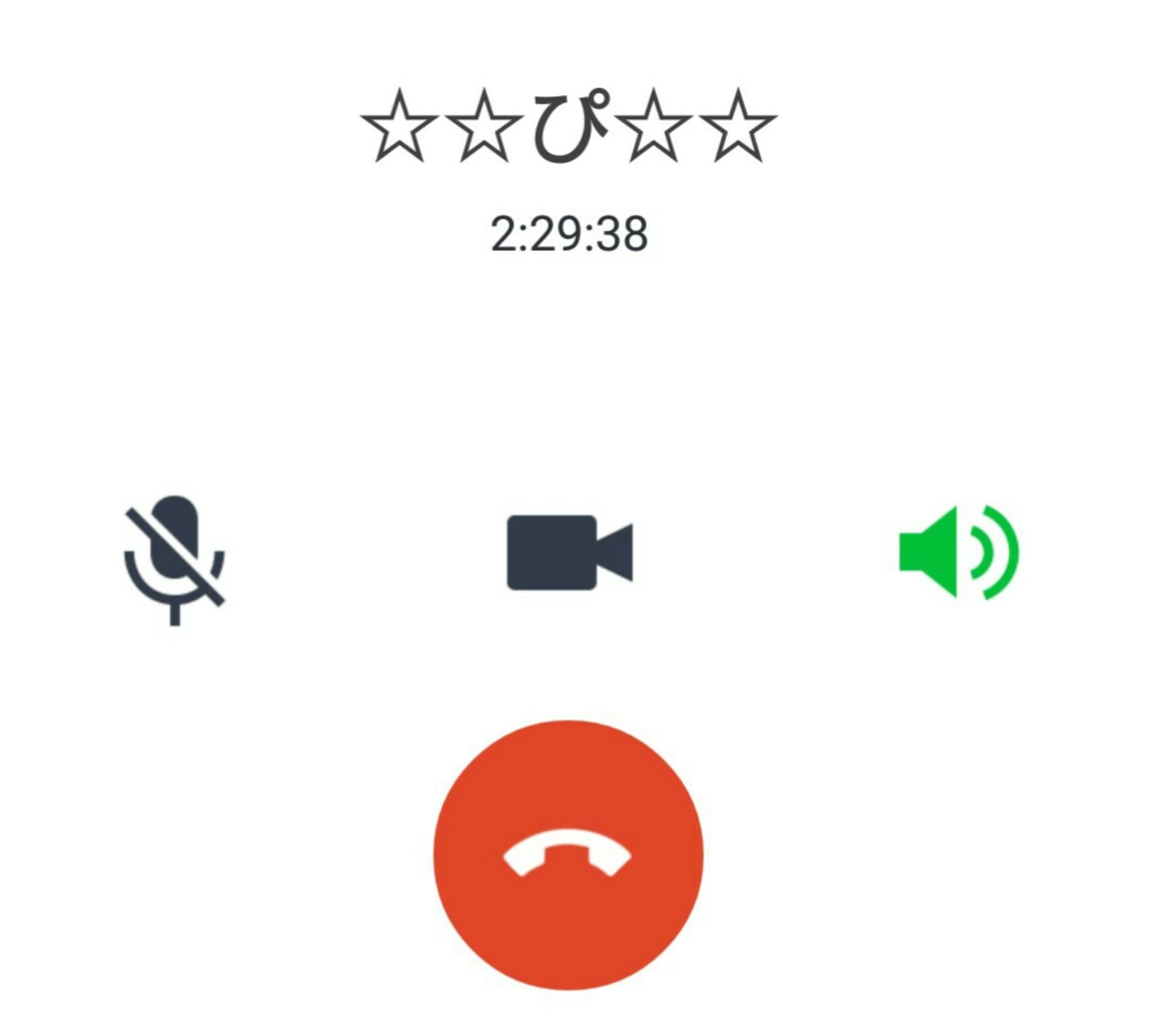Toggle the green speaker icon
Viewport: 1155px width, 1036px height.
click(x=958, y=553)
